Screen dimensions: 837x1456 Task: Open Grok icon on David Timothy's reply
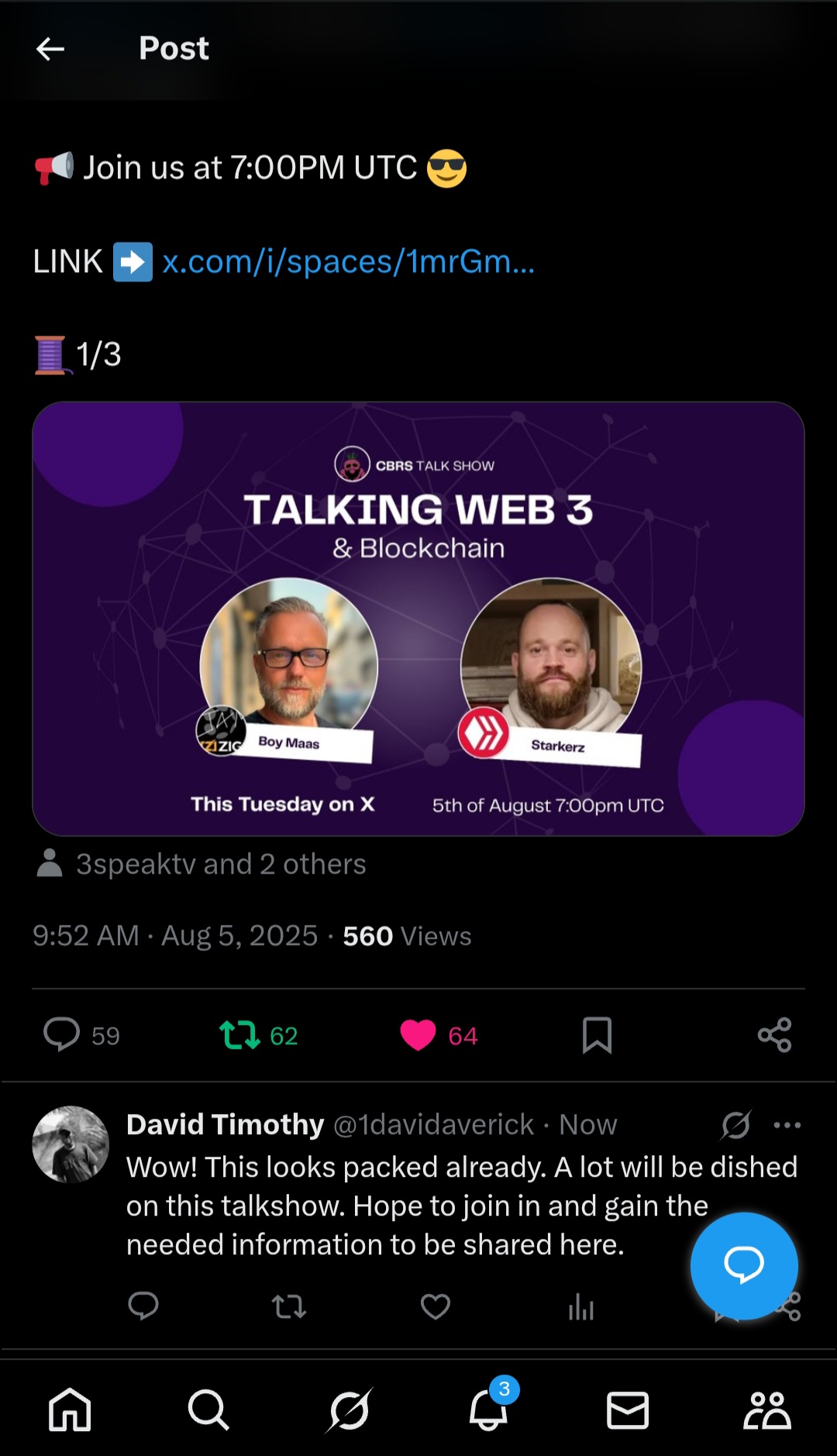[735, 1125]
